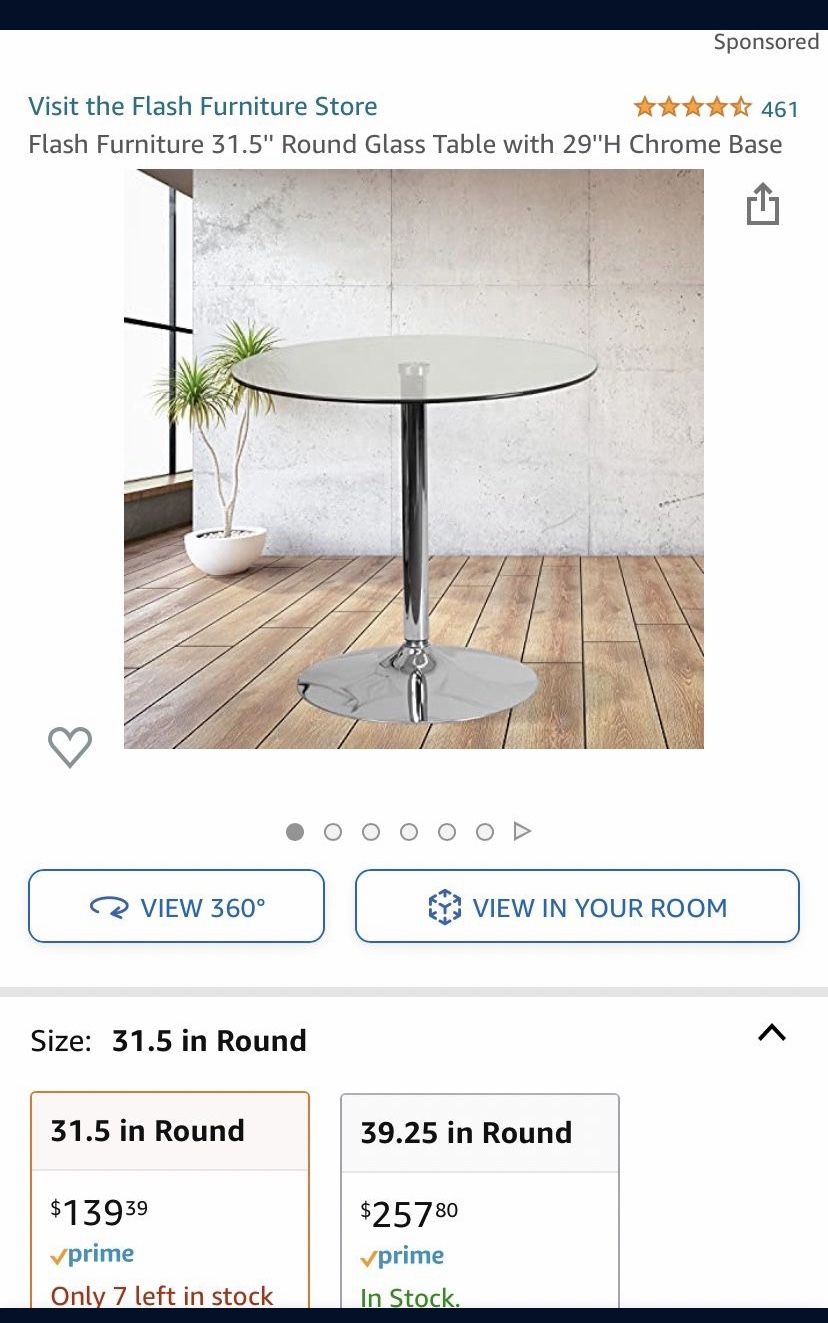Open the second carousel dot
828x1323 pixels.
[333, 831]
